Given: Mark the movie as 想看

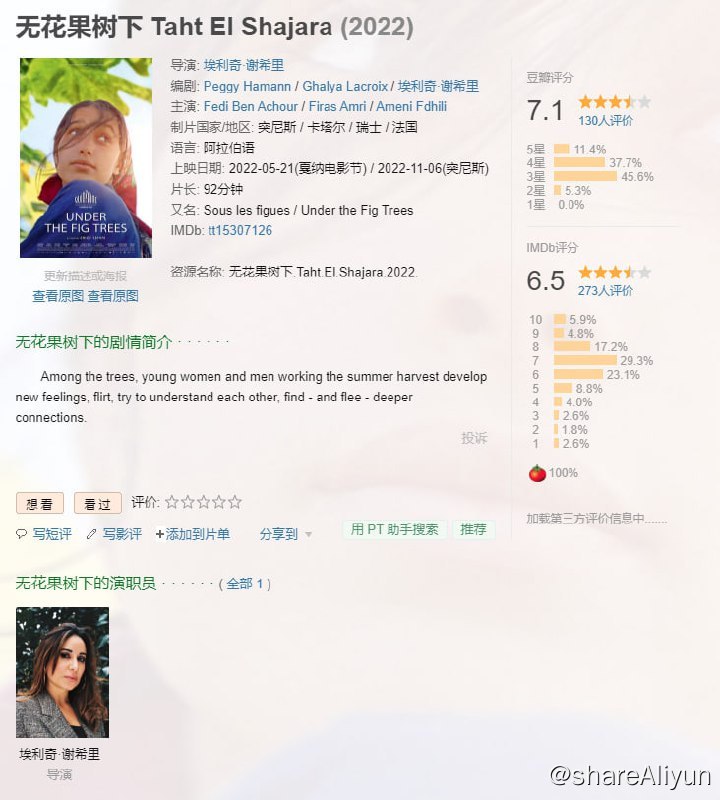Looking at the screenshot, I should (x=40, y=503).
